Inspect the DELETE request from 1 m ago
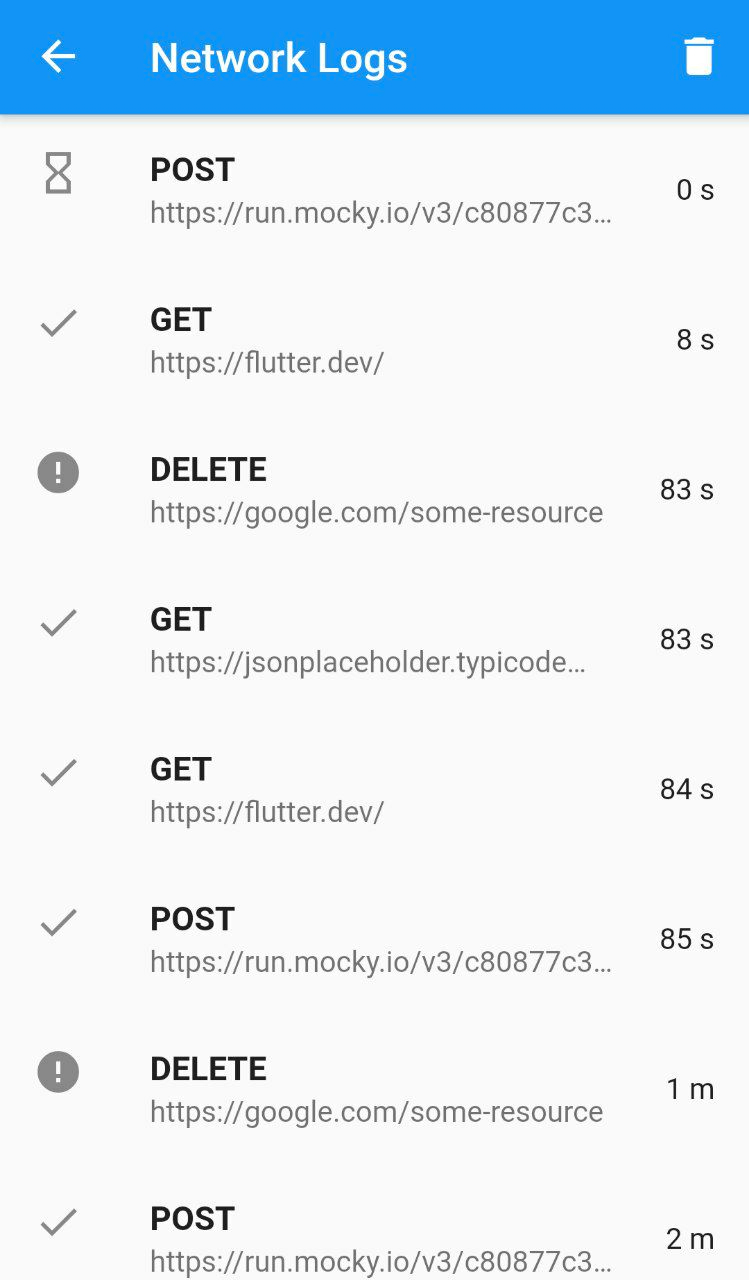This screenshot has width=749, height=1280. [x=380, y=1090]
